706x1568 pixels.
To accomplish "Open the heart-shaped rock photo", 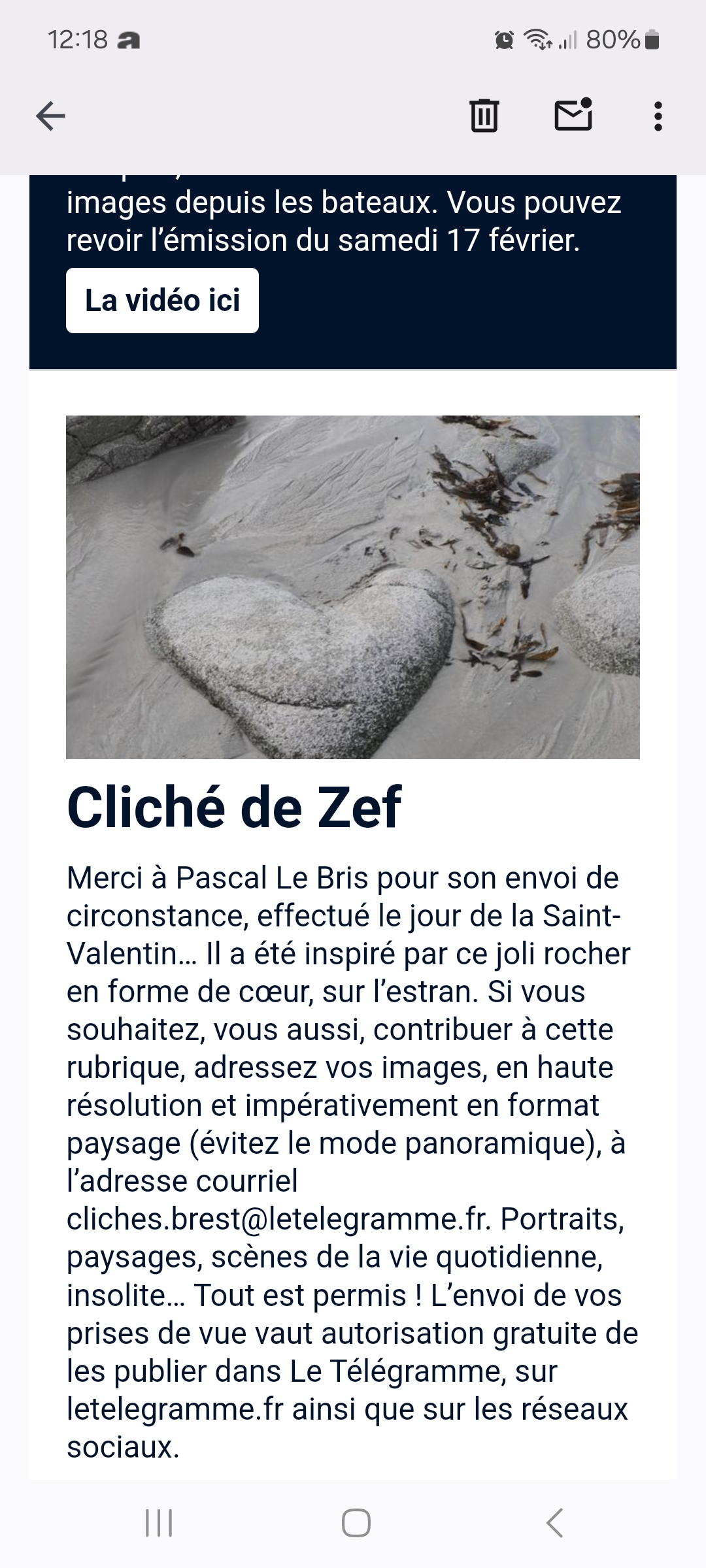I will point(353,587).
